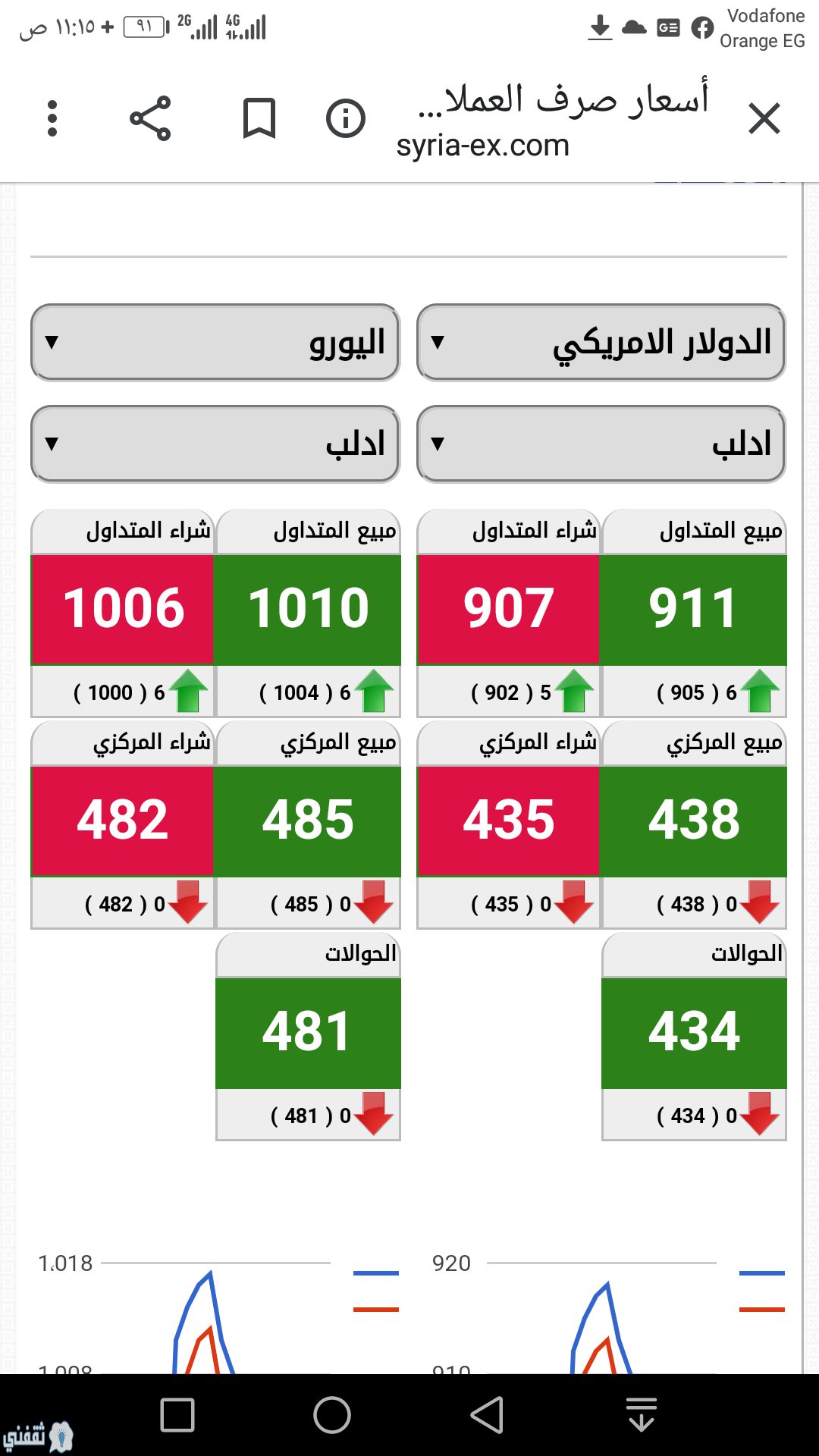
Task: Open page info icon
Action: [x=346, y=118]
